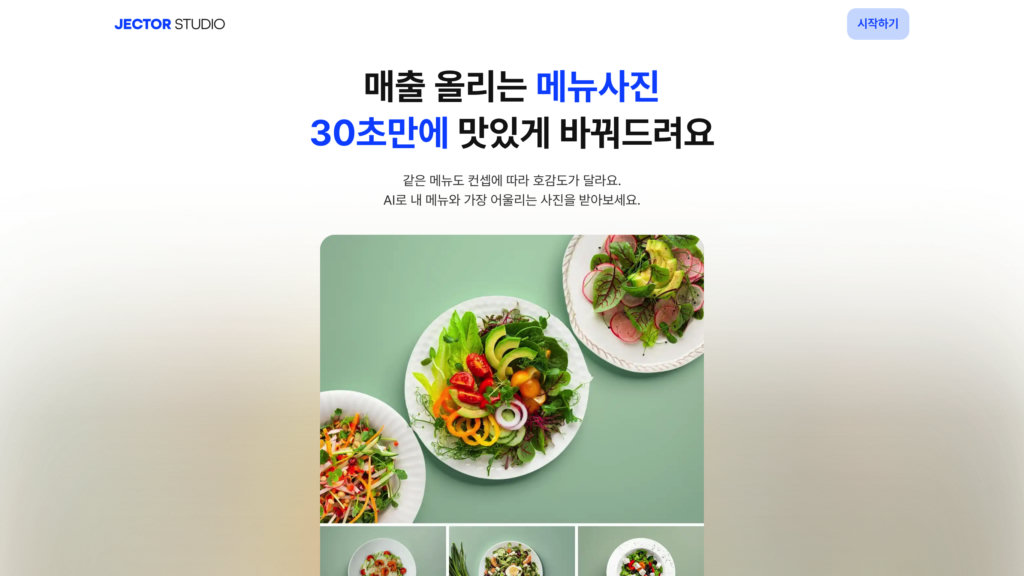
Task: Tap the 시작하기 button
Action: click(877, 24)
